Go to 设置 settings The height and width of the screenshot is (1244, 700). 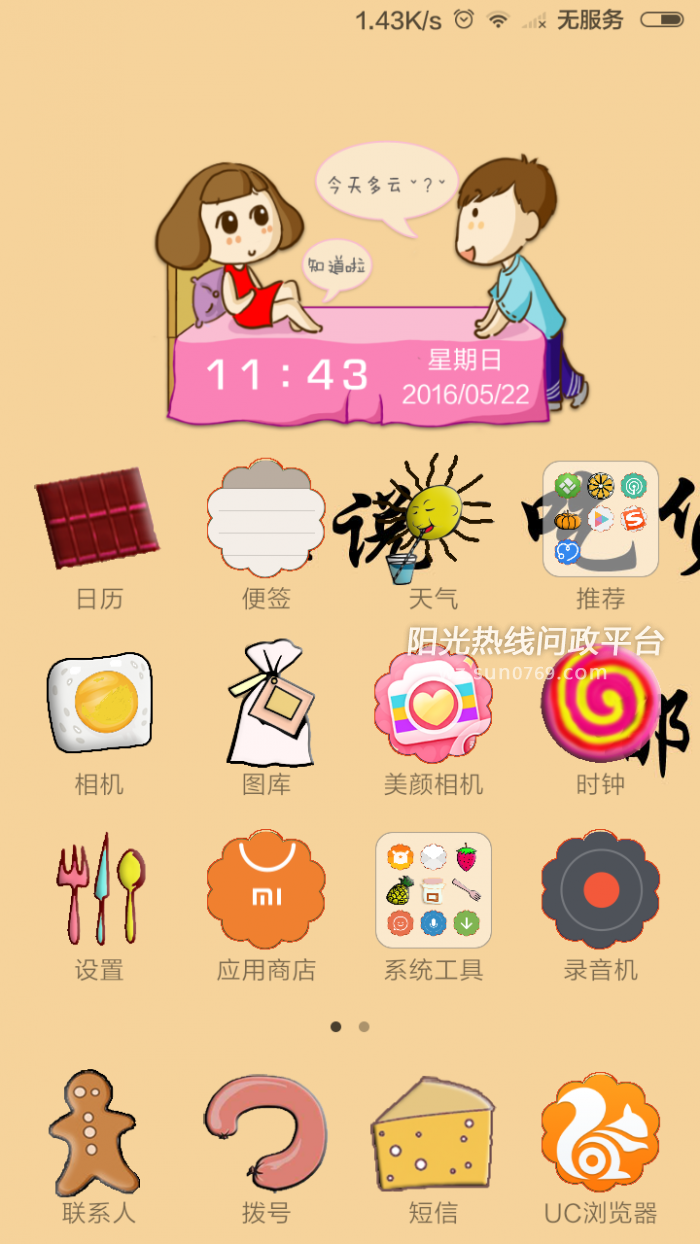tap(98, 889)
